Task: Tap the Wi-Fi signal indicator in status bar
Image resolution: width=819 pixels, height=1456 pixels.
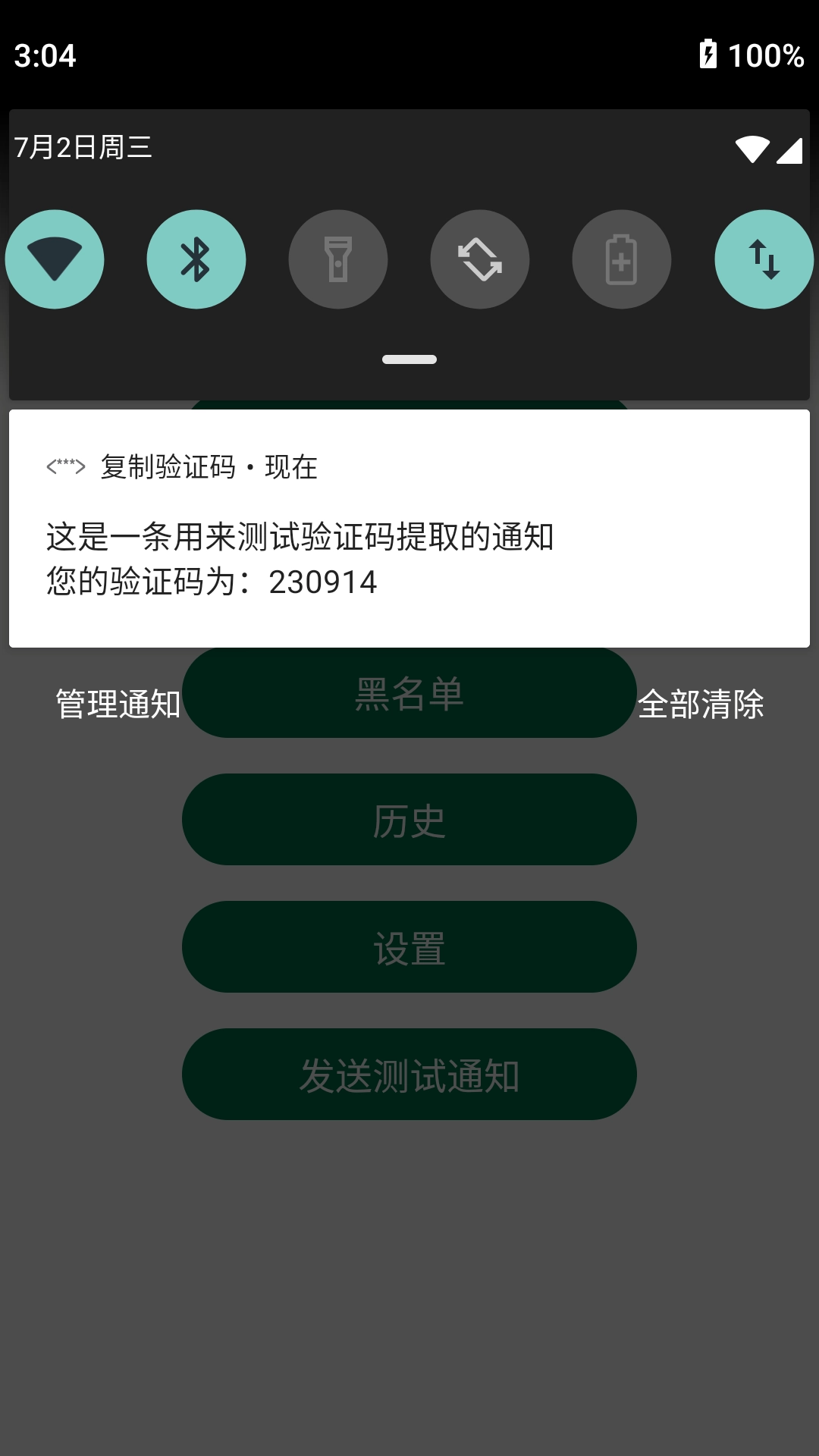Action: tap(754, 149)
